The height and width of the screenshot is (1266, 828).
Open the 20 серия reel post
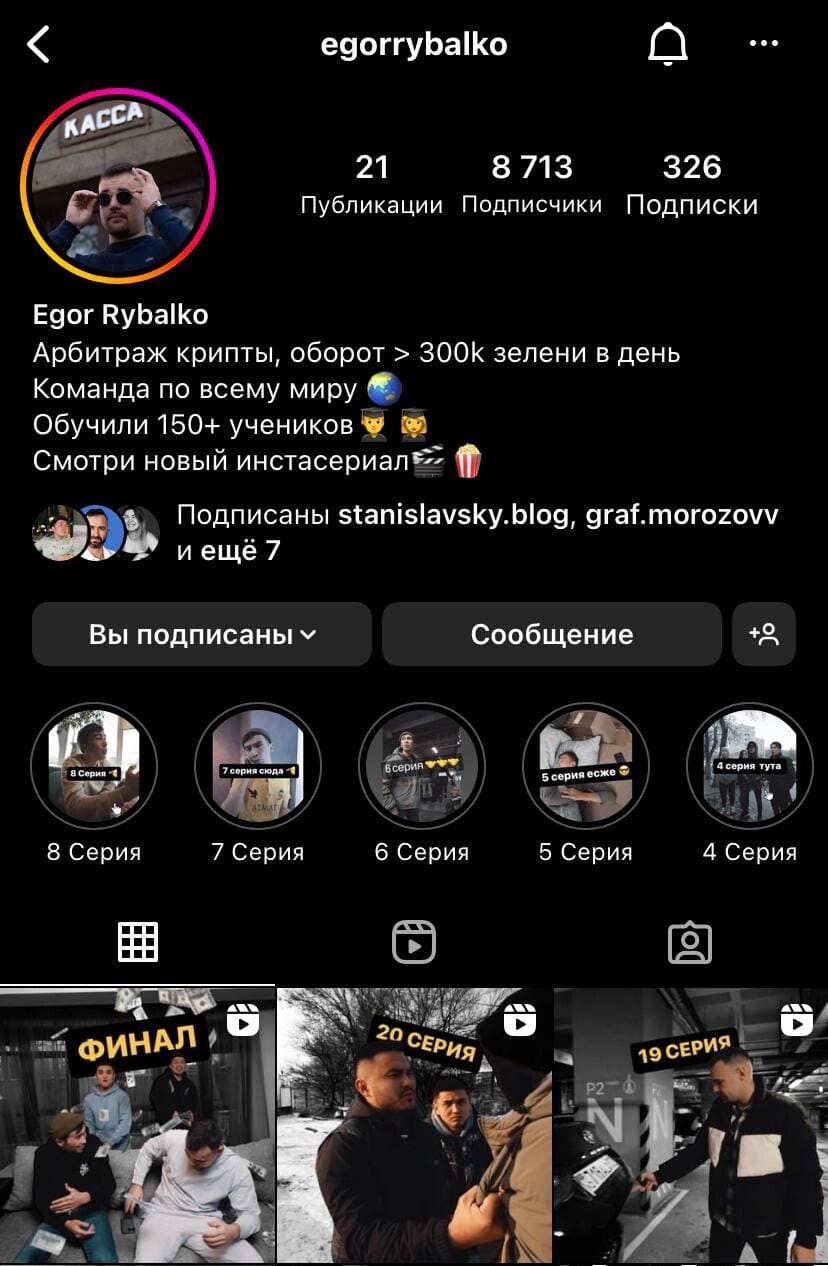(x=414, y=1125)
